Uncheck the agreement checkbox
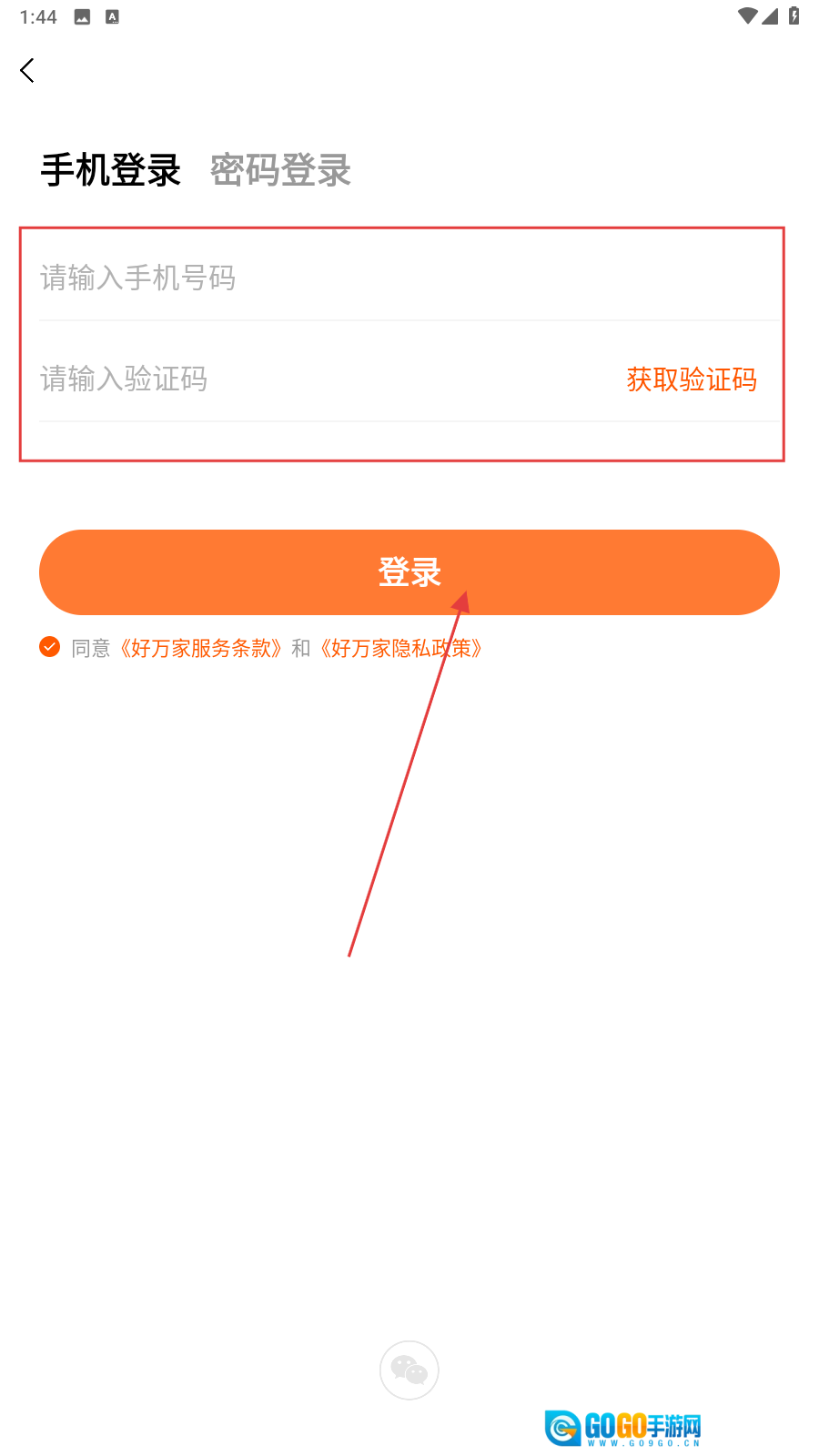The image size is (819, 1456). click(50, 647)
